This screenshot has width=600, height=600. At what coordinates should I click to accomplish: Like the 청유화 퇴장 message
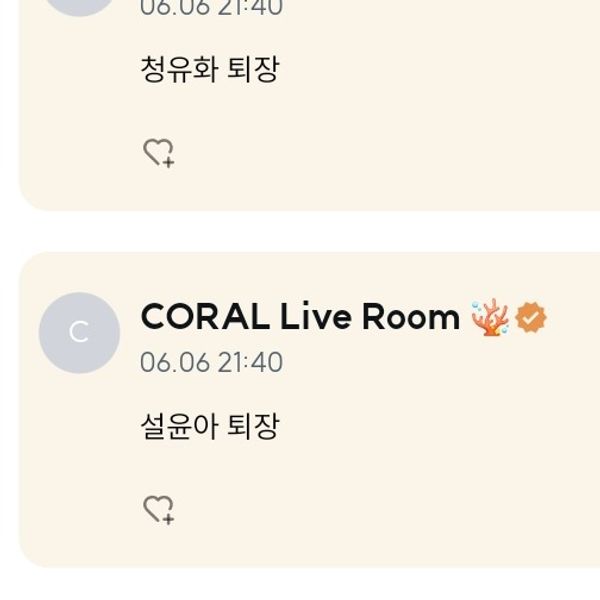click(158, 153)
